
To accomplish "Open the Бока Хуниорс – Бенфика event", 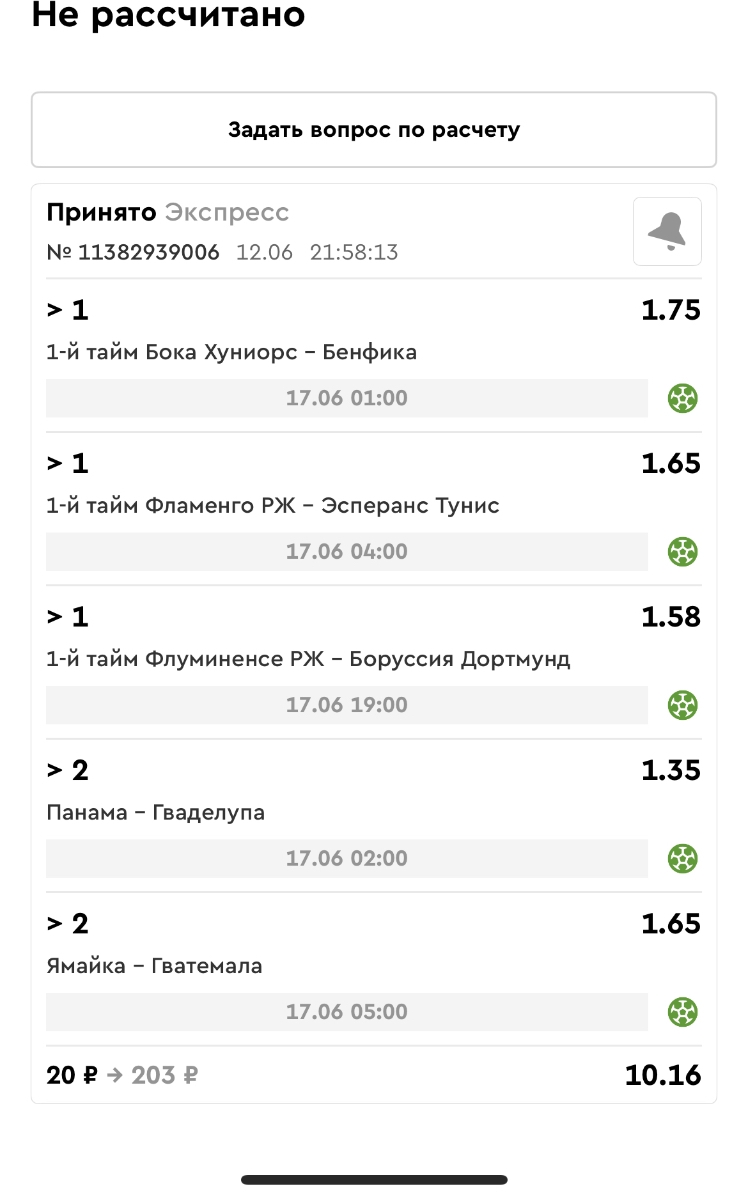I will (232, 352).
